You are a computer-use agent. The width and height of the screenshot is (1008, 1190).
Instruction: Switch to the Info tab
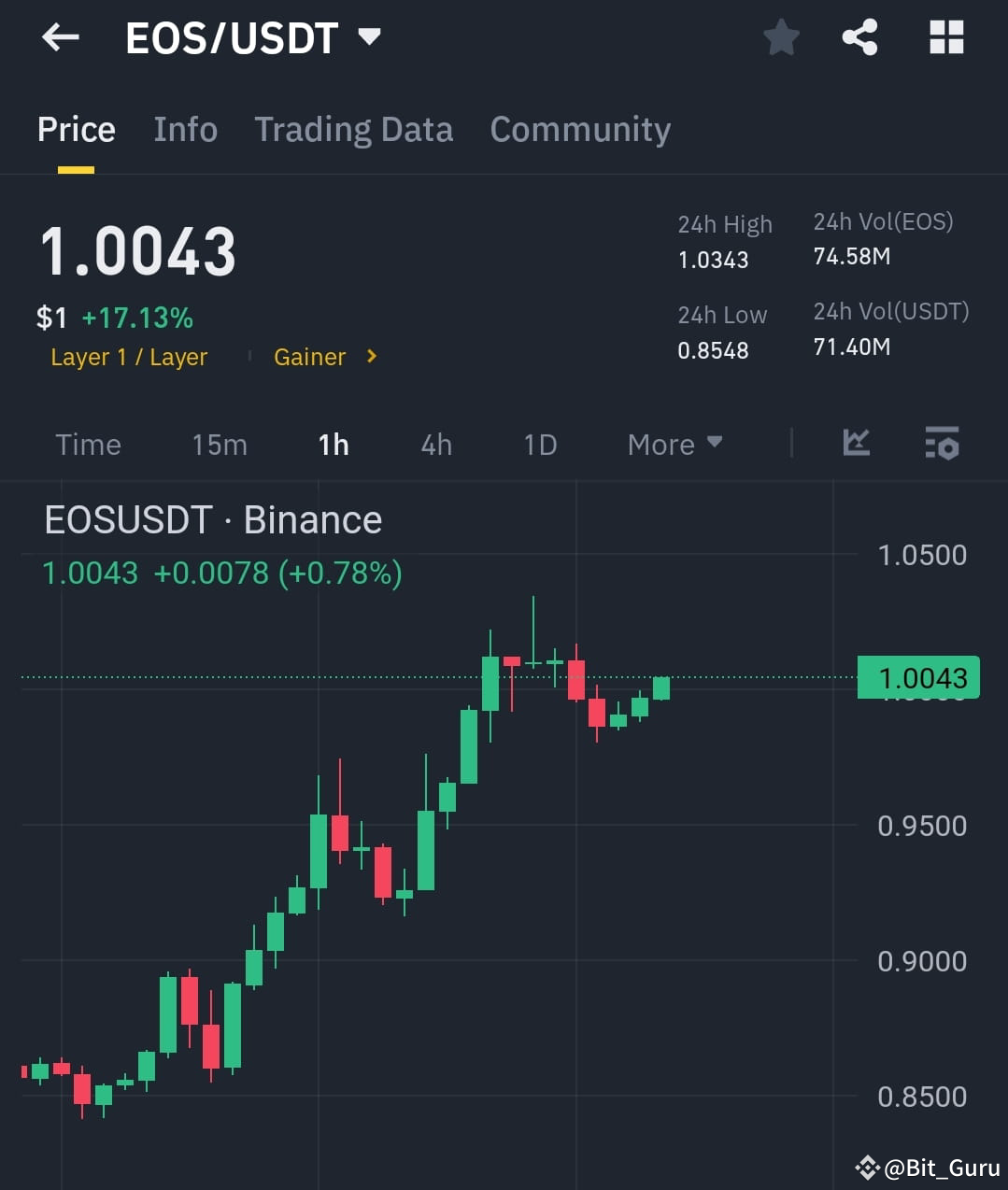185,130
